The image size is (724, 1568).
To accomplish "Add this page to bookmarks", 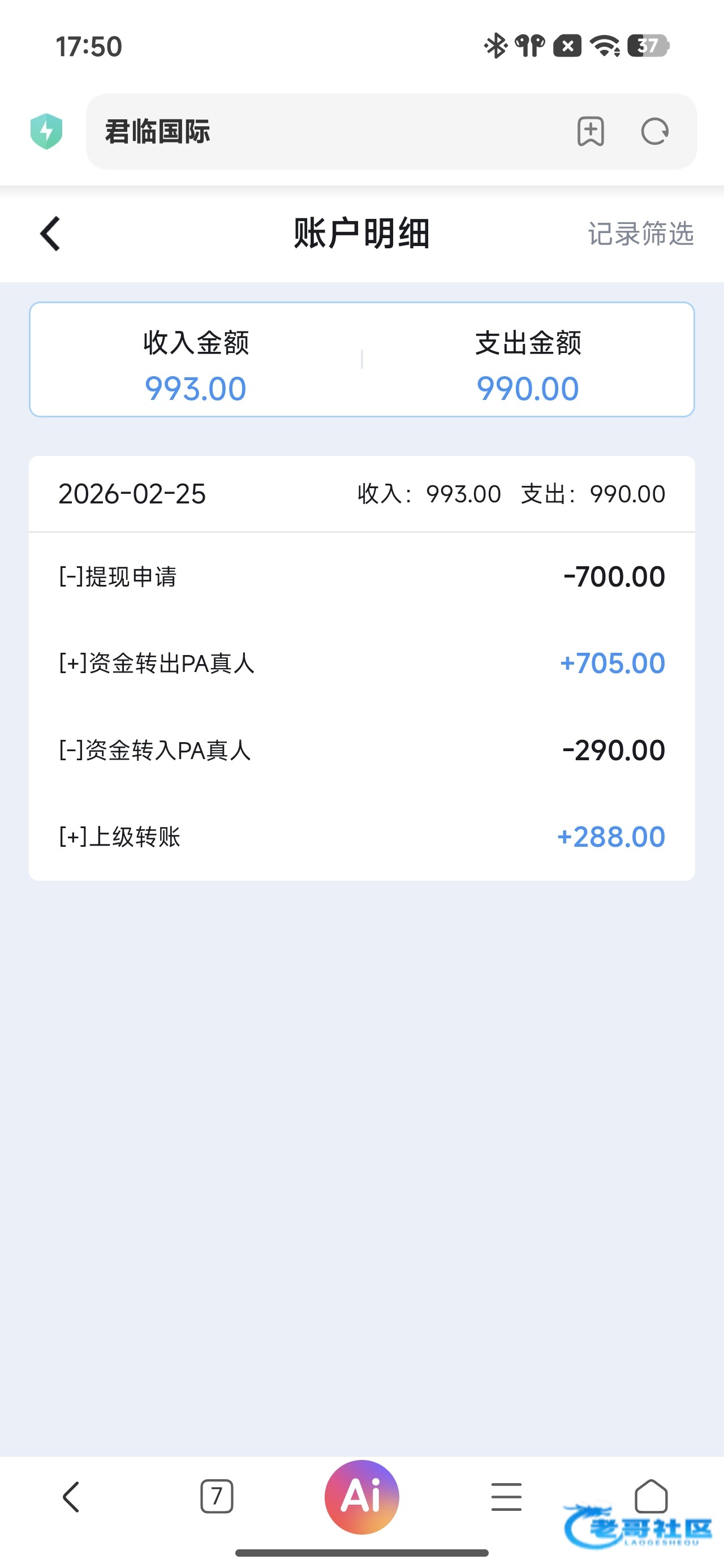I will (590, 131).
